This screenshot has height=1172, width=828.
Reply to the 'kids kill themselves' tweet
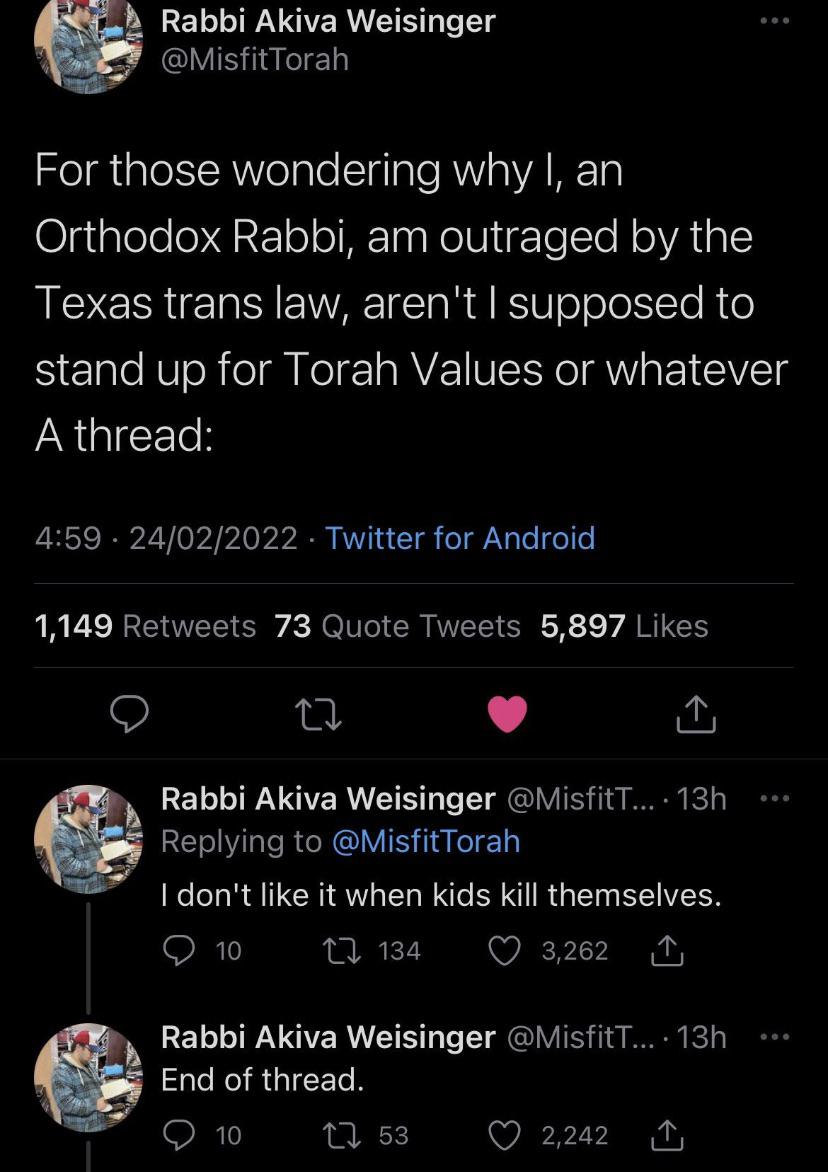[179, 950]
